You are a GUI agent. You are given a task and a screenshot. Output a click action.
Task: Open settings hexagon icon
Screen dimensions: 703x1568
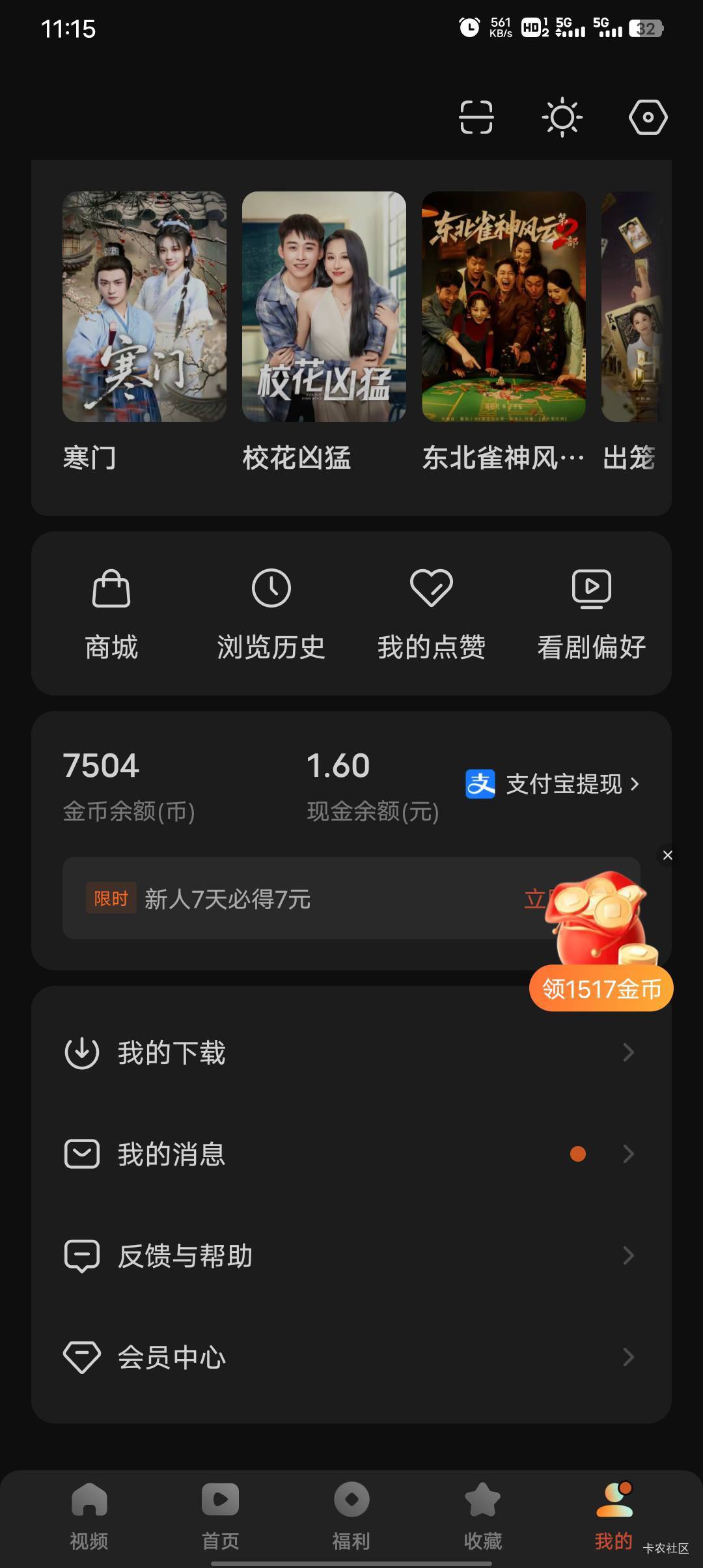648,117
